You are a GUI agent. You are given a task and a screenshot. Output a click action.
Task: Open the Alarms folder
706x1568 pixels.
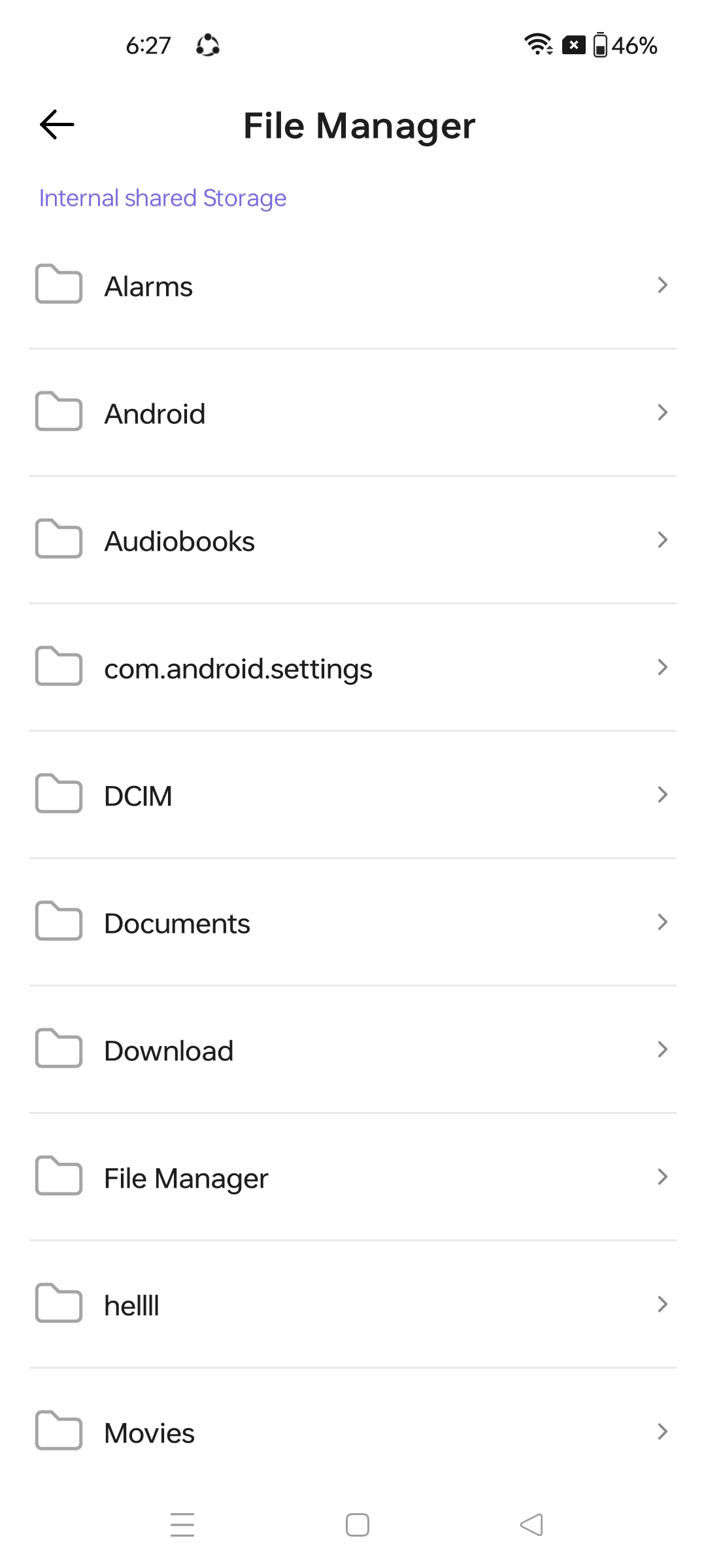point(353,286)
